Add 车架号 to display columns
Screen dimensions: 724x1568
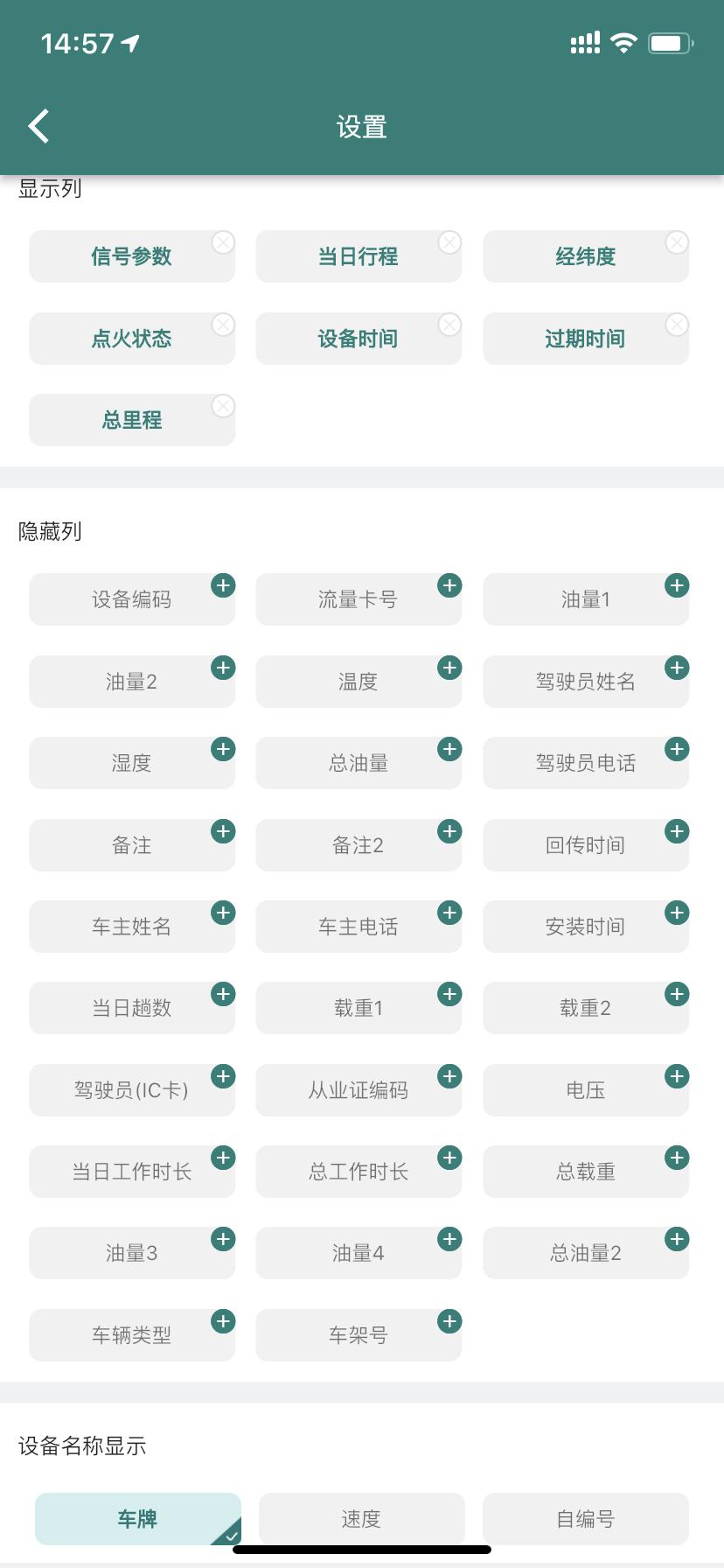tap(449, 1320)
